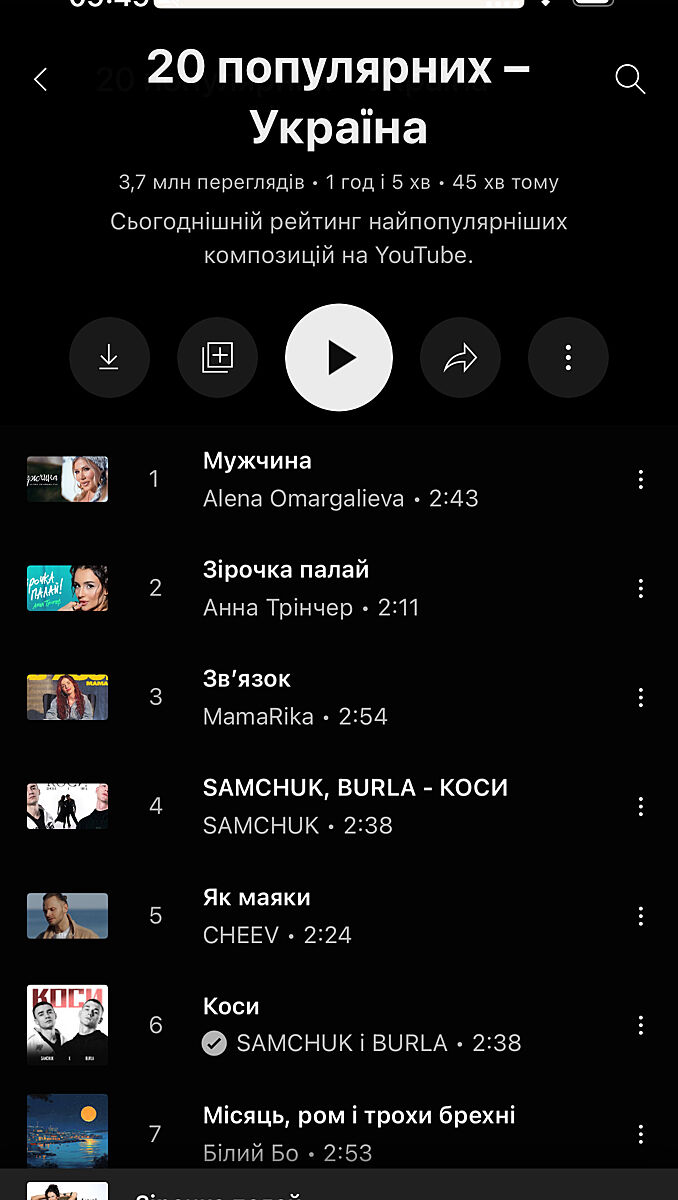This screenshot has height=1200, width=678.
Task: Share this playlist
Action: coord(460,357)
